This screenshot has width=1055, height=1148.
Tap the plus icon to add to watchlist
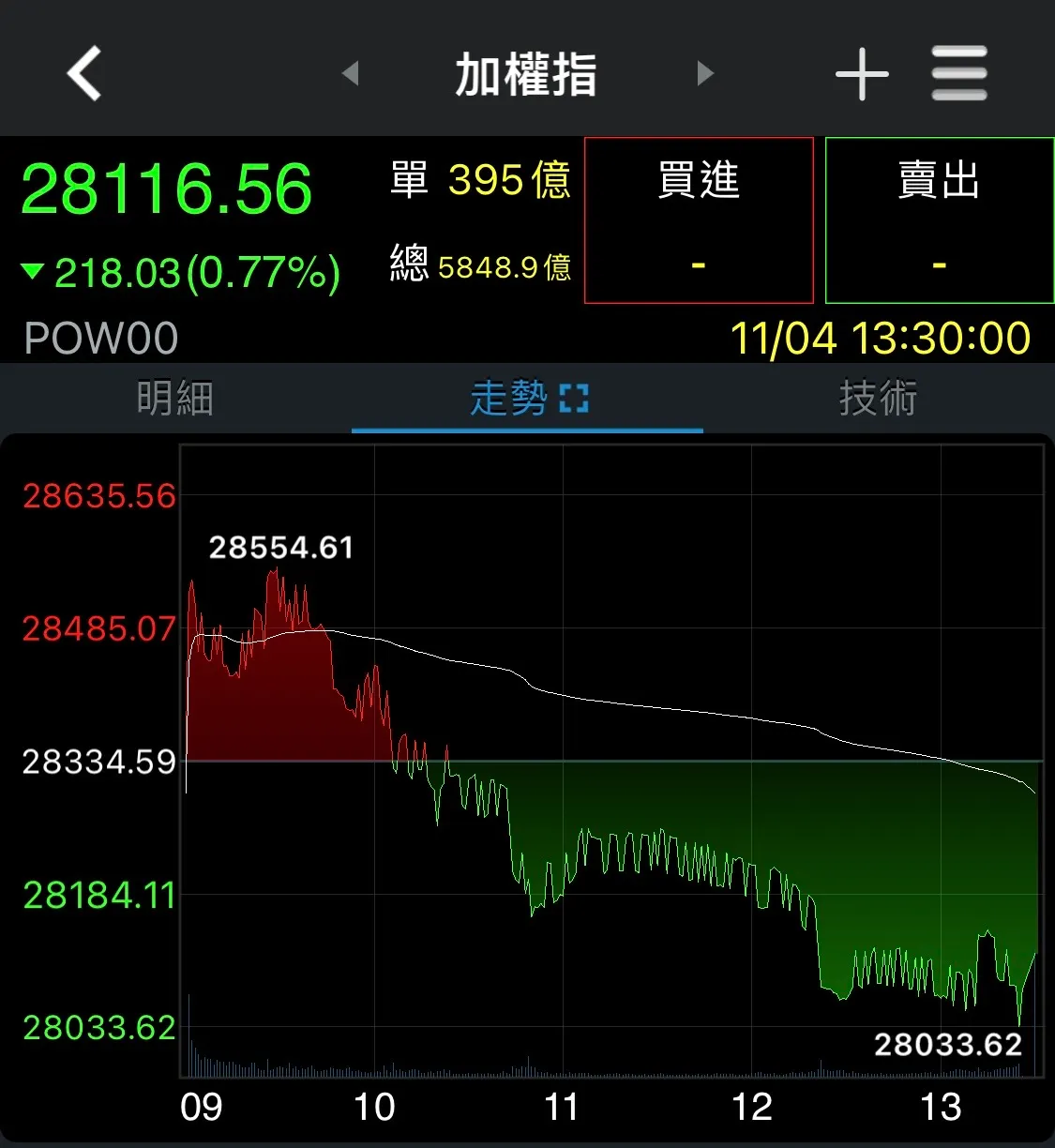pyautogui.click(x=860, y=73)
